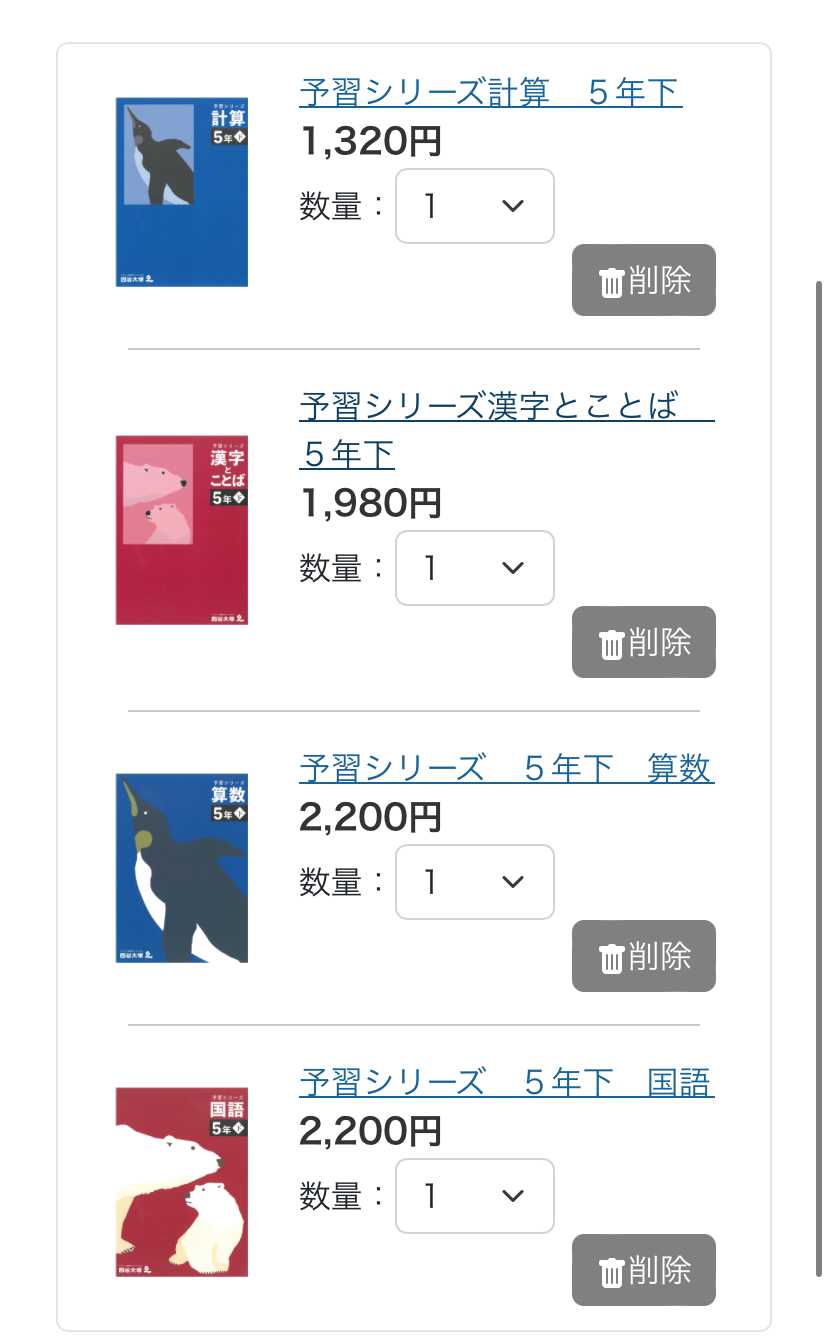This screenshot has width=828, height=1343.
Task: Remove 漢字とことば 5年下 from cart
Action: tap(643, 643)
